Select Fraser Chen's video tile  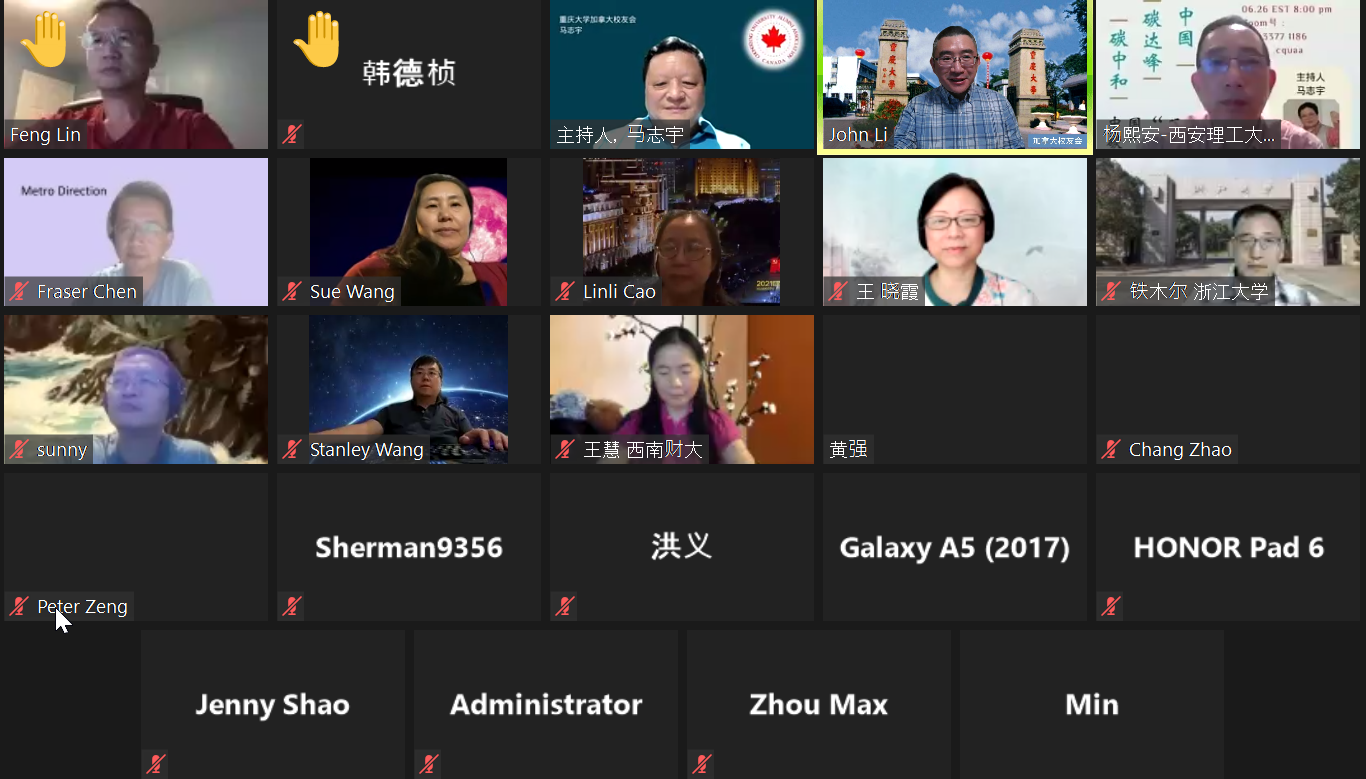136,231
